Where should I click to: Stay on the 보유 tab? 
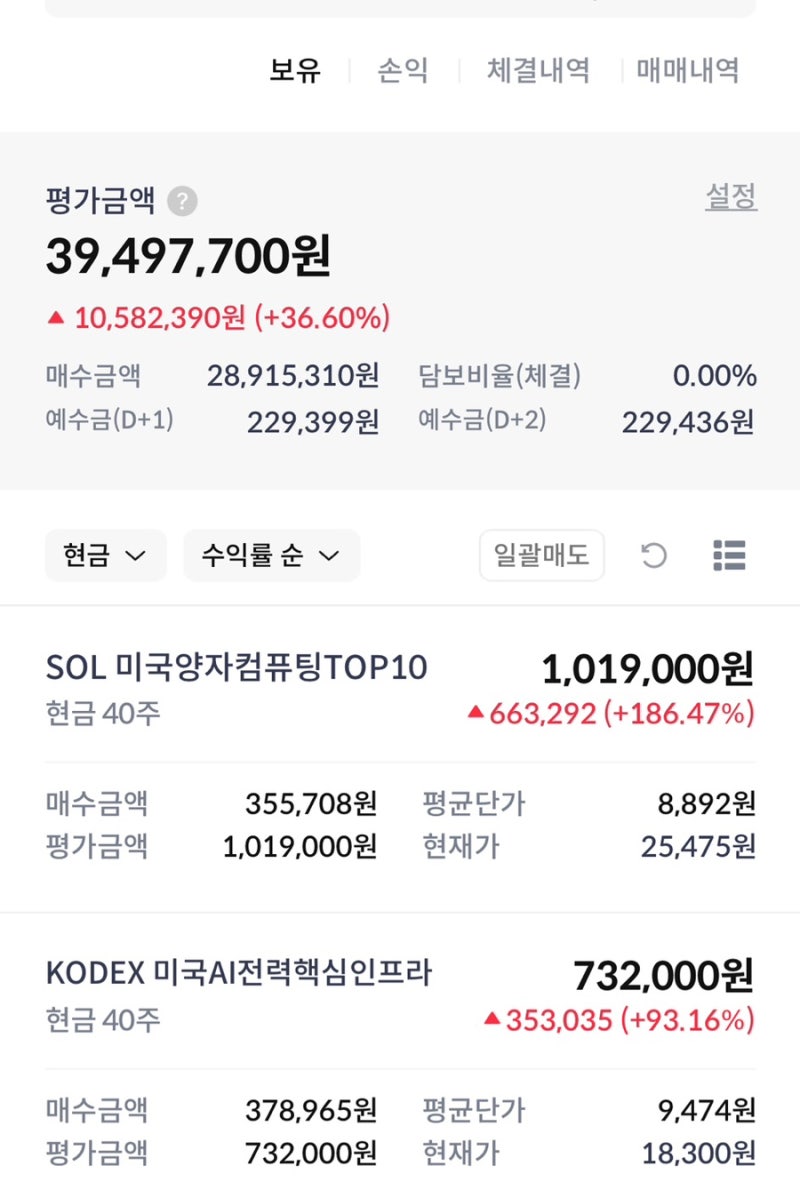[295, 71]
